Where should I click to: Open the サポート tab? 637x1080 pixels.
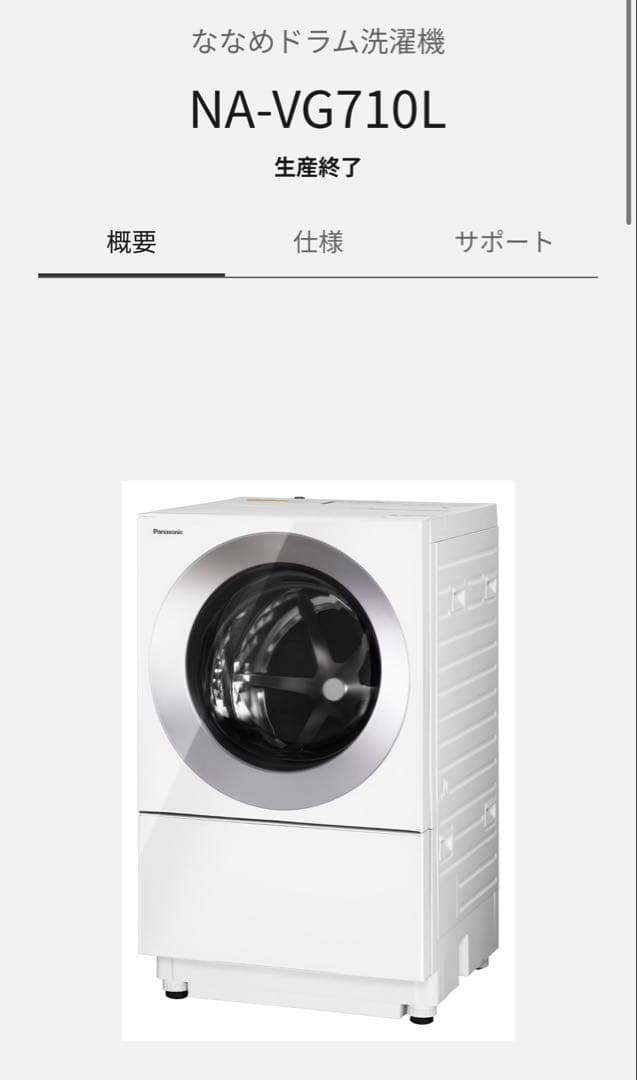504,242
